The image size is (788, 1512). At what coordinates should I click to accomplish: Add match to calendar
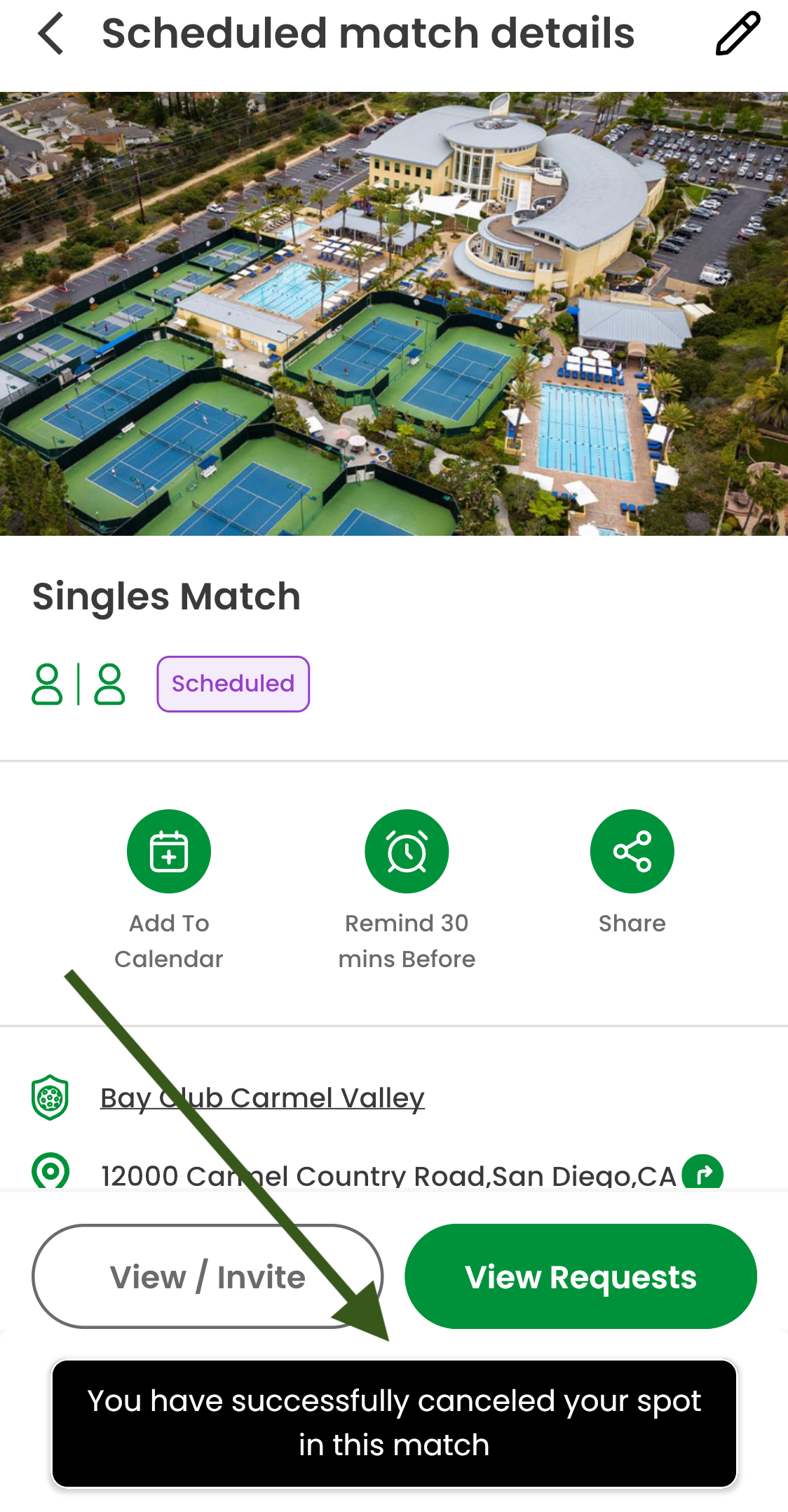[169, 851]
